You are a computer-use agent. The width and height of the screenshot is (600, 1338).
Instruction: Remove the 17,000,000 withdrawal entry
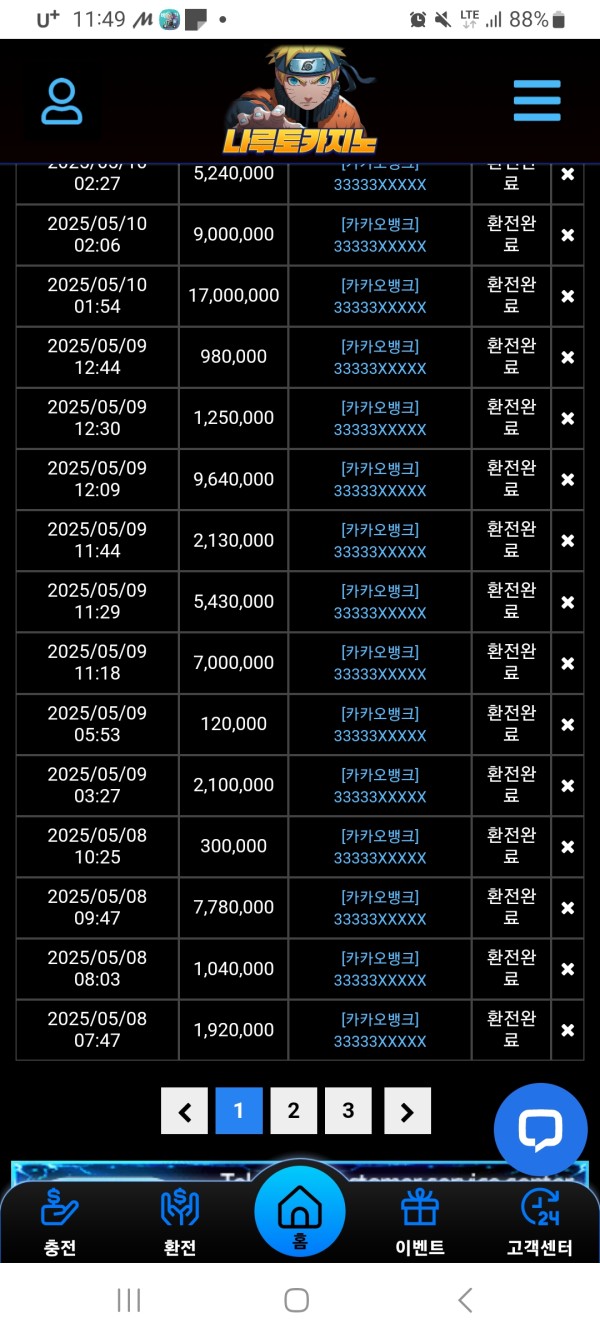(x=567, y=296)
